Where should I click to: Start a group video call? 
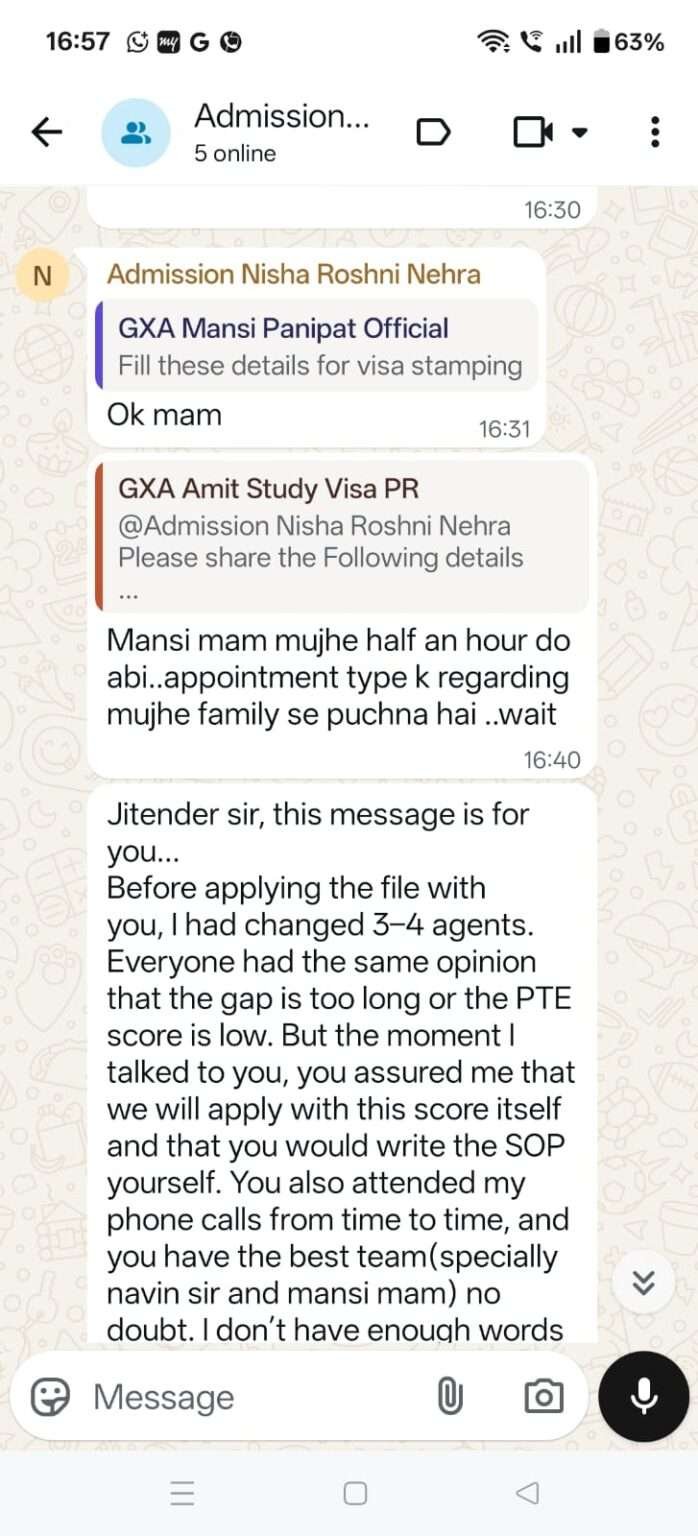point(533,132)
